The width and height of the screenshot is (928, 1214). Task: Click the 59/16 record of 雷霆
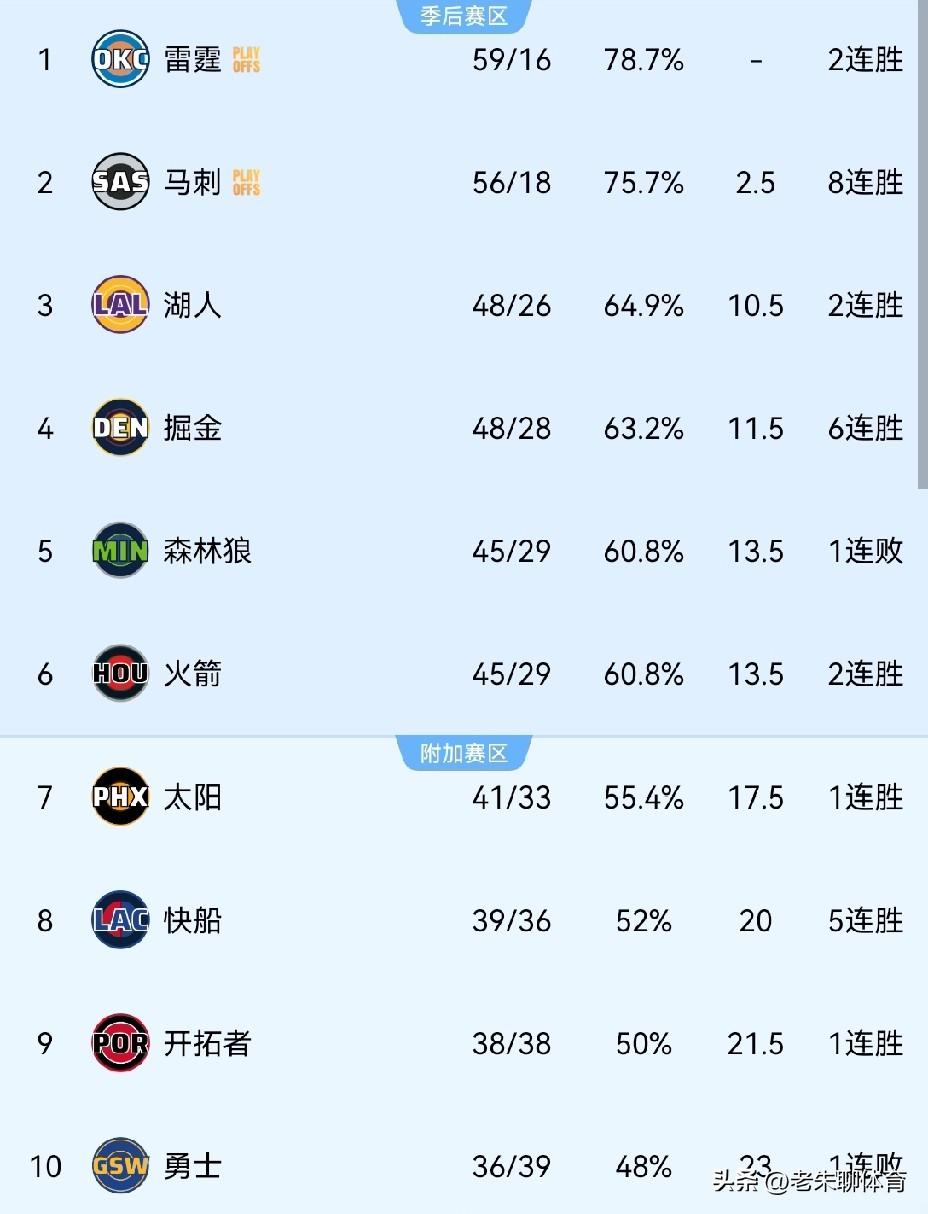coord(511,60)
